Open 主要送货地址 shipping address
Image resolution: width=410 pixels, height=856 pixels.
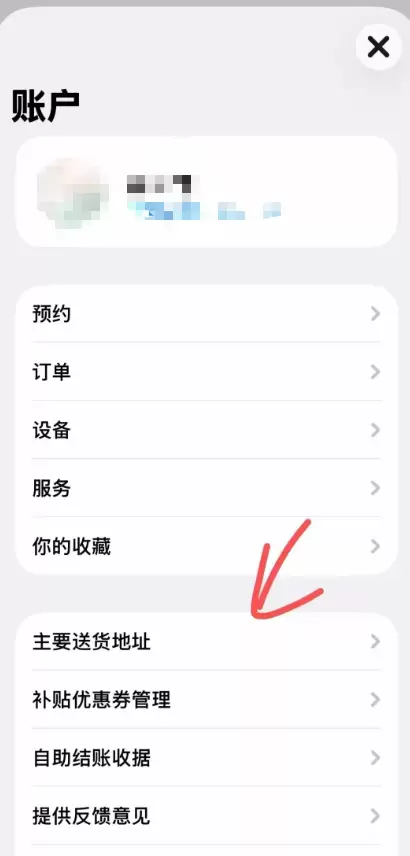coord(206,642)
